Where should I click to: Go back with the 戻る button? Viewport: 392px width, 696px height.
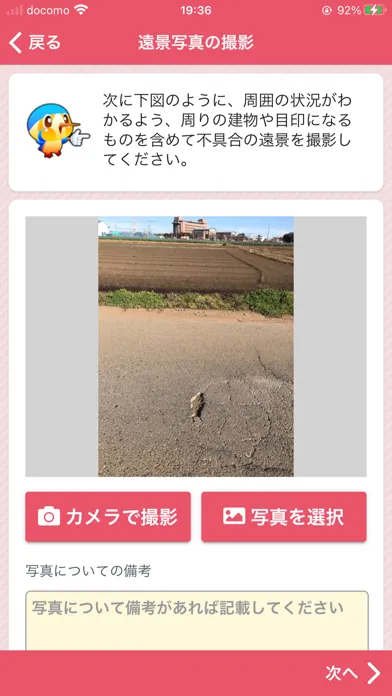coord(35,43)
